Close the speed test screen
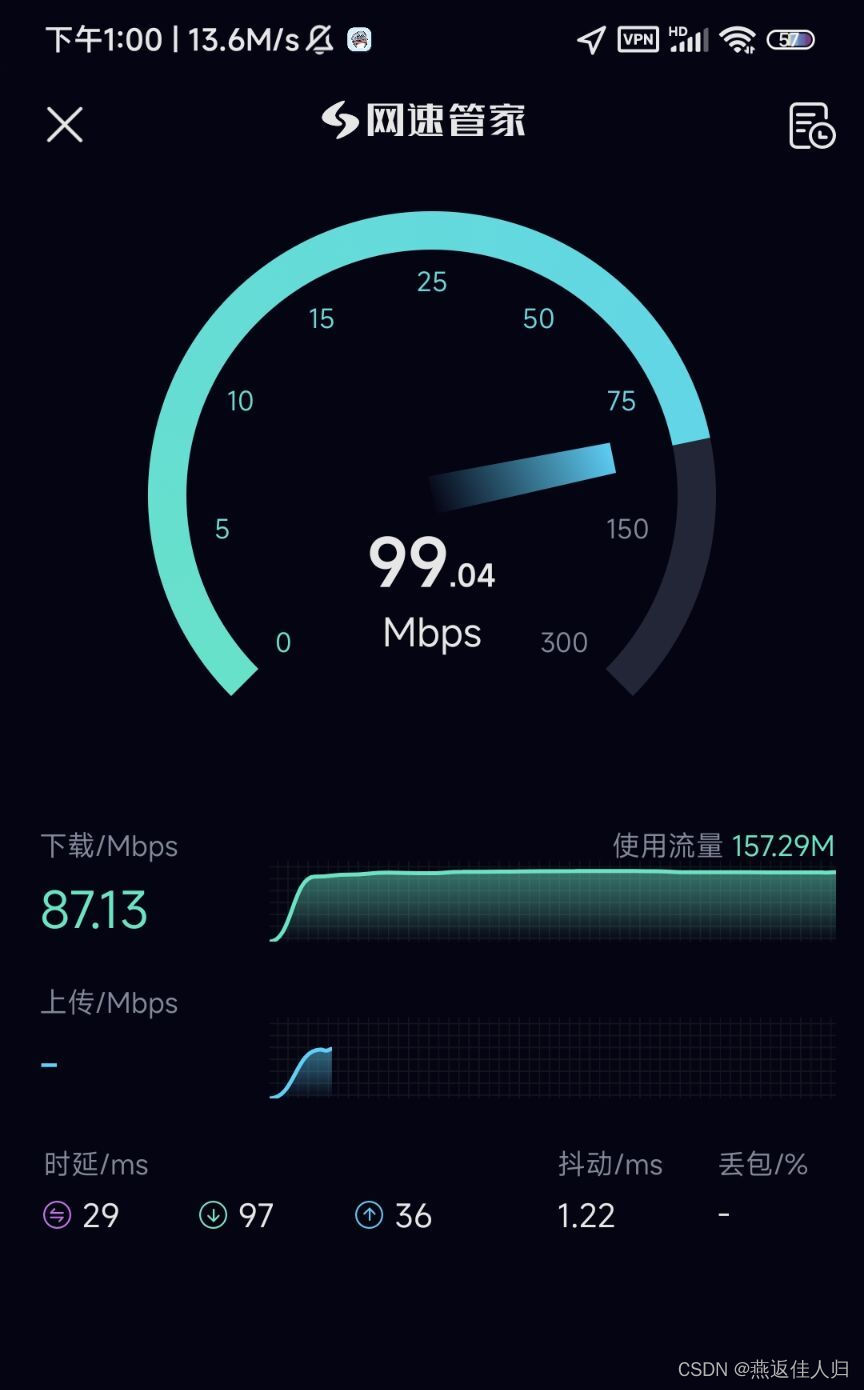The height and width of the screenshot is (1390, 864). pyautogui.click(x=64, y=124)
